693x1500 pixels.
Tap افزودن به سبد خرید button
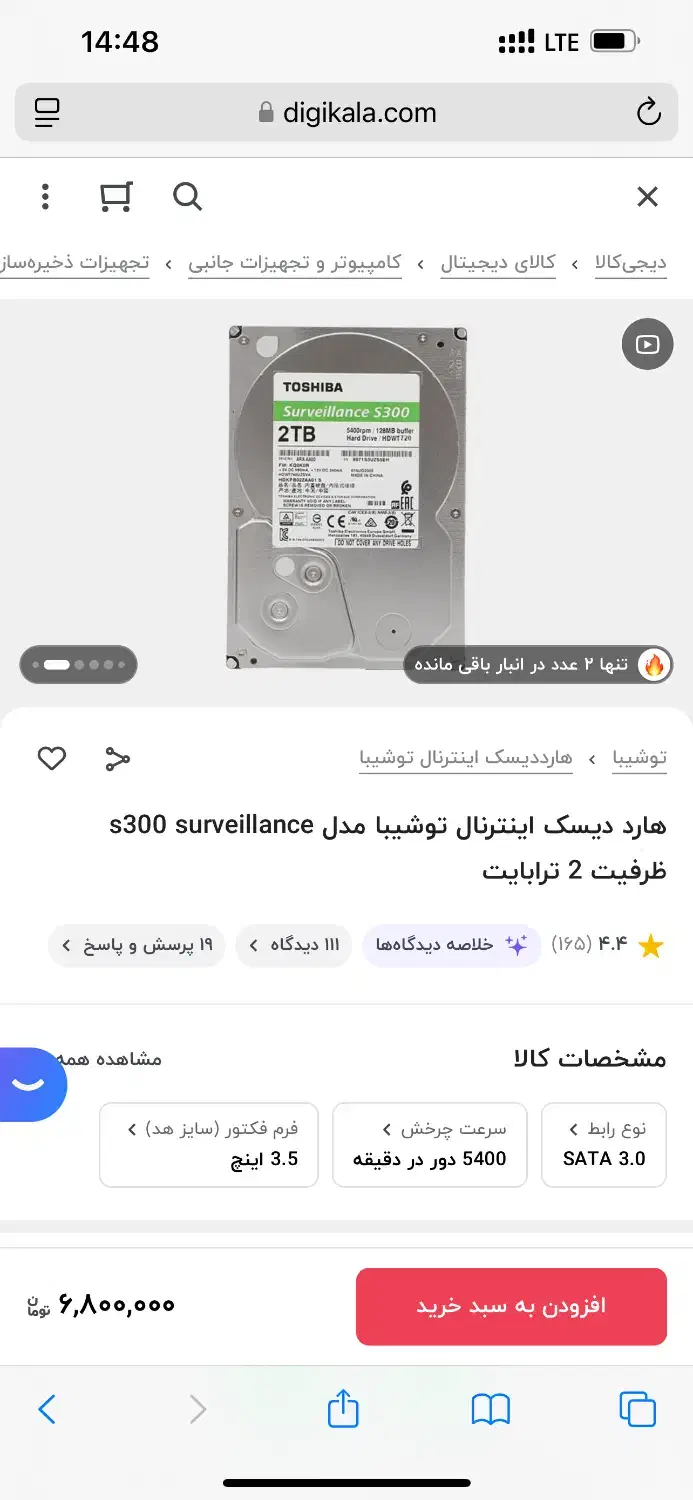(x=511, y=1307)
